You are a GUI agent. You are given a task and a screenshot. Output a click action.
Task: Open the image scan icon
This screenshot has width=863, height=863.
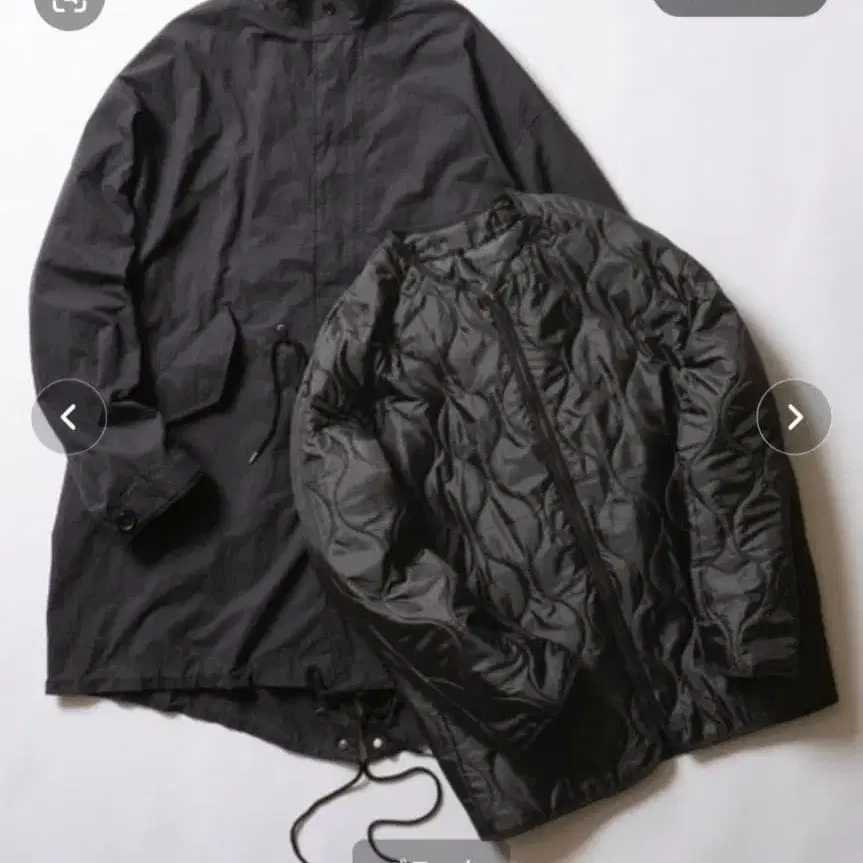click(x=69, y=7)
